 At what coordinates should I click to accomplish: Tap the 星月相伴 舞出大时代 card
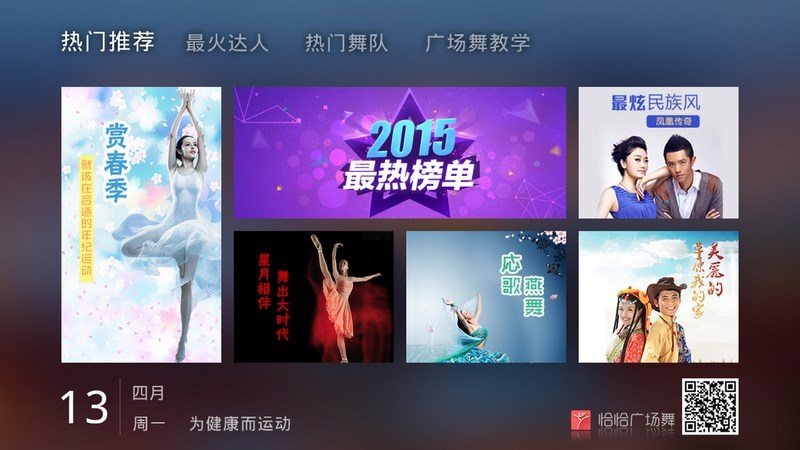tap(313, 297)
